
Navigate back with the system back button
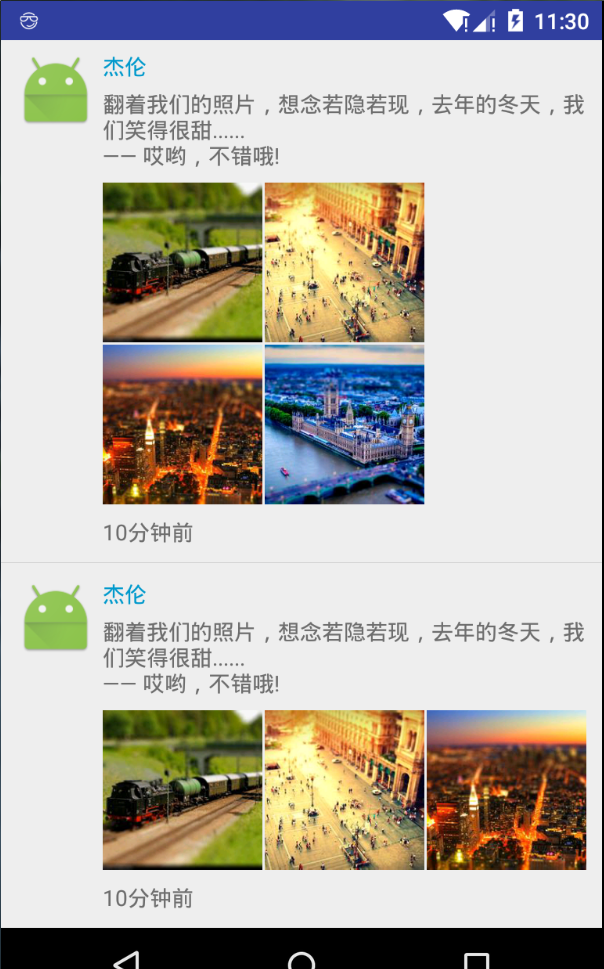click(x=126, y=960)
